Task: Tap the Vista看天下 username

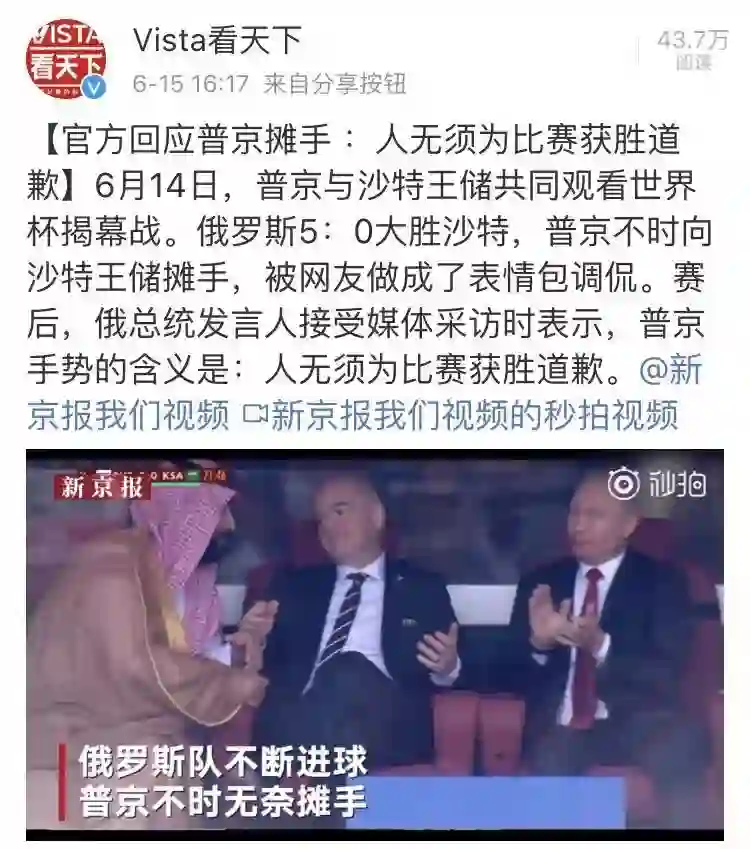Action: tap(216, 40)
